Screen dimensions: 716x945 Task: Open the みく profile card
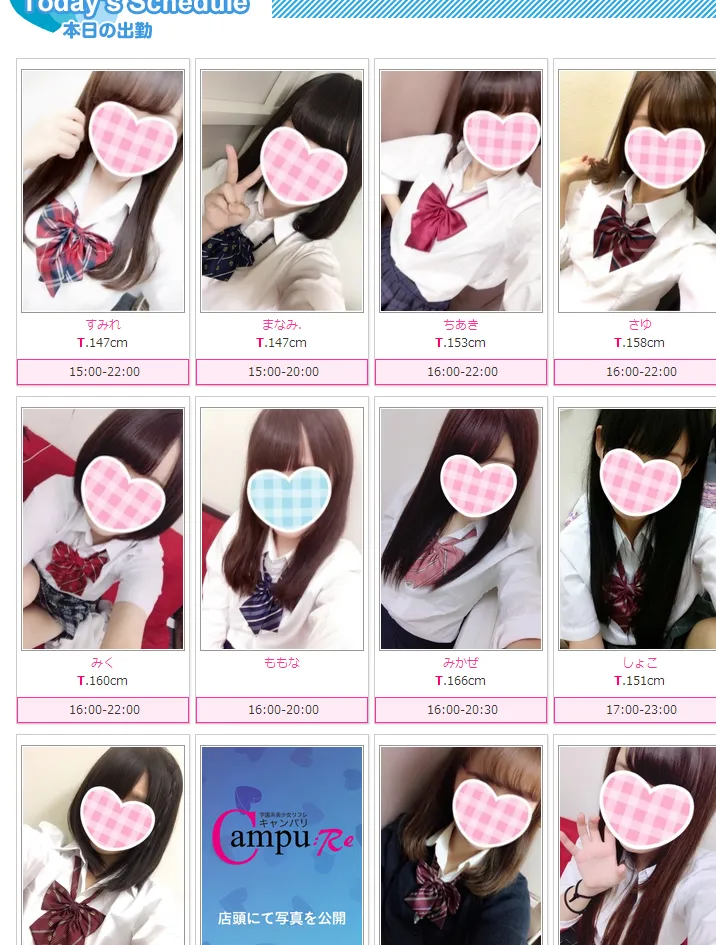tap(103, 529)
